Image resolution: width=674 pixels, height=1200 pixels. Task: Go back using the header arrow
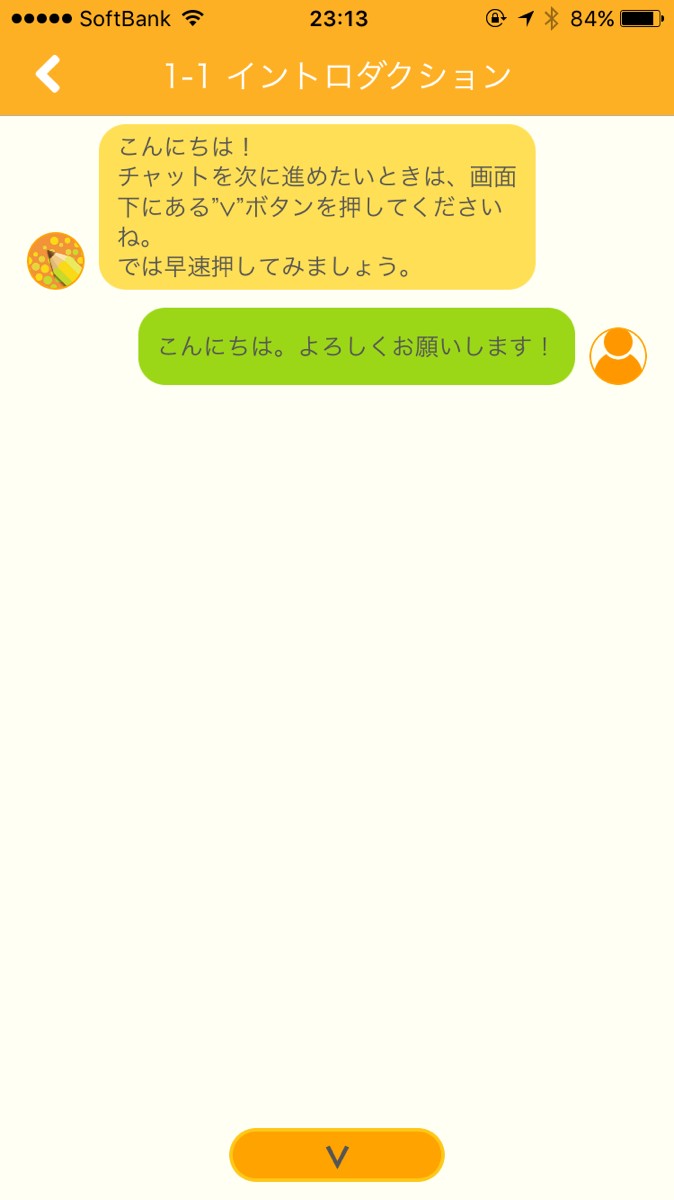(48, 75)
